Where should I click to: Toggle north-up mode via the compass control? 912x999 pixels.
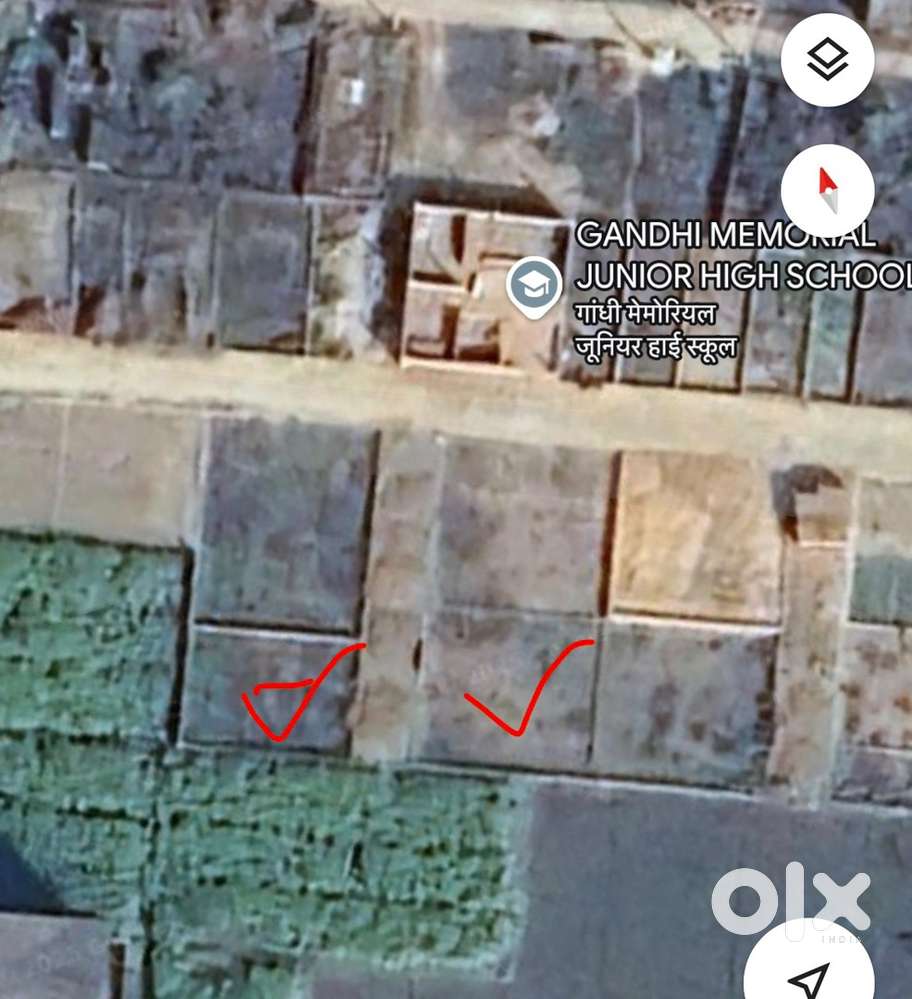(x=827, y=190)
